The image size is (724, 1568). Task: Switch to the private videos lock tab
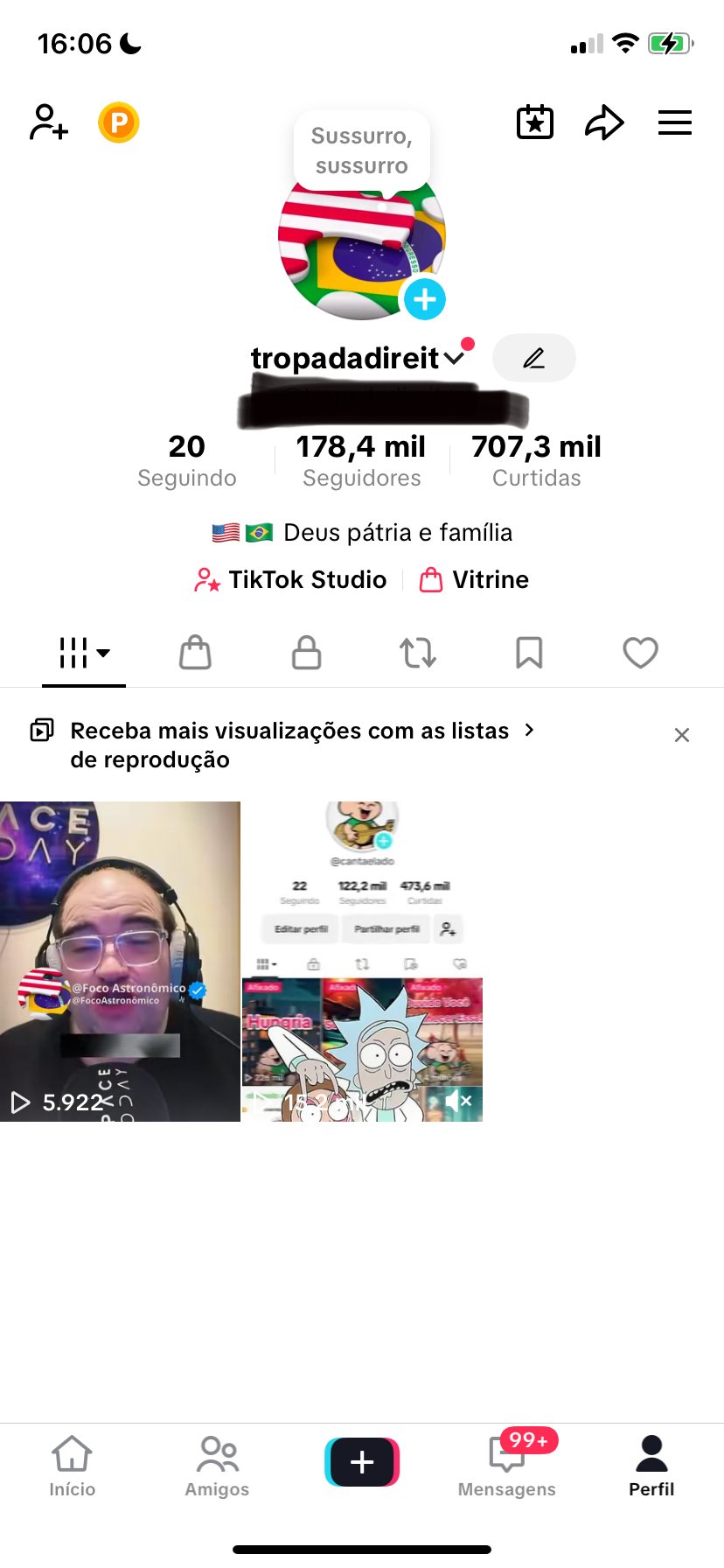(306, 653)
